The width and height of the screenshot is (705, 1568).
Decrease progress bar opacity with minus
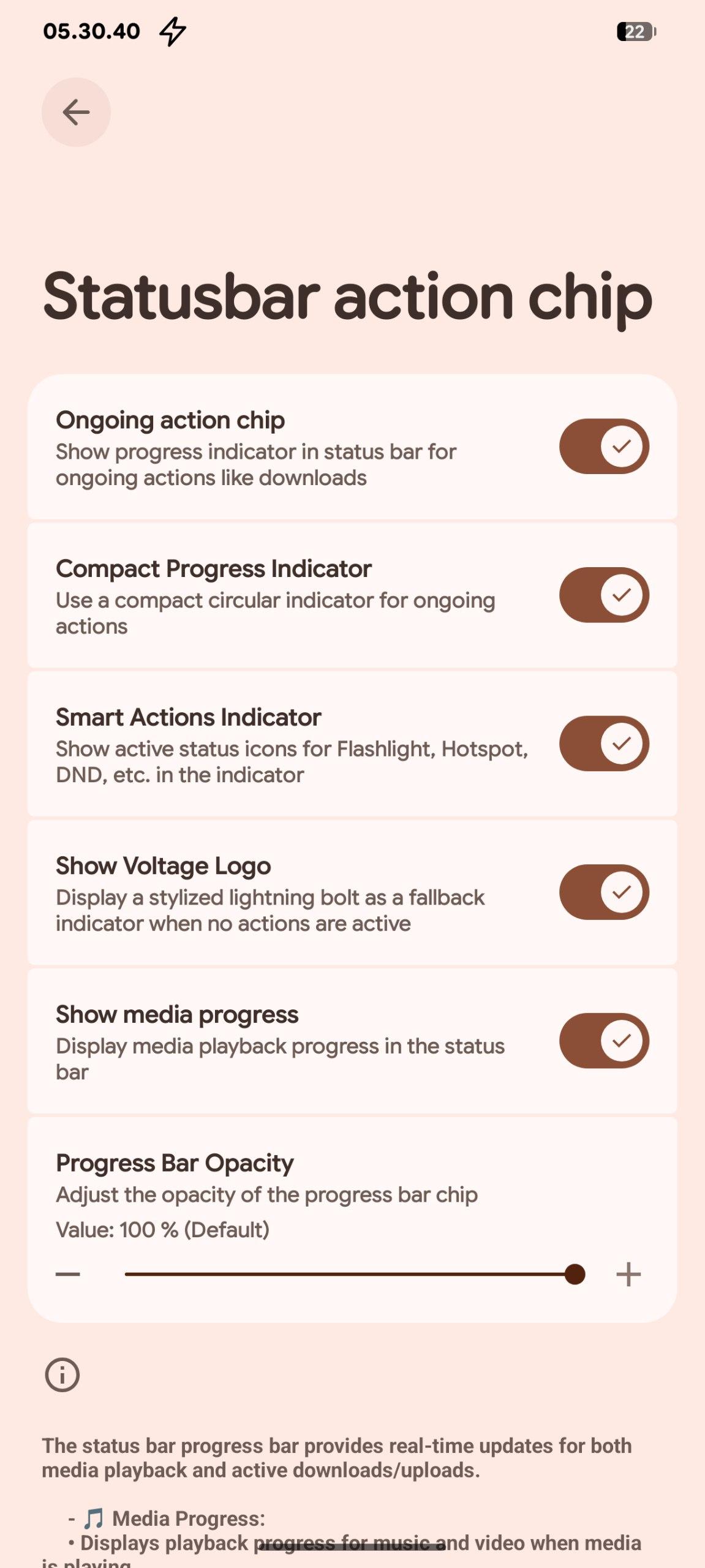coord(68,1275)
